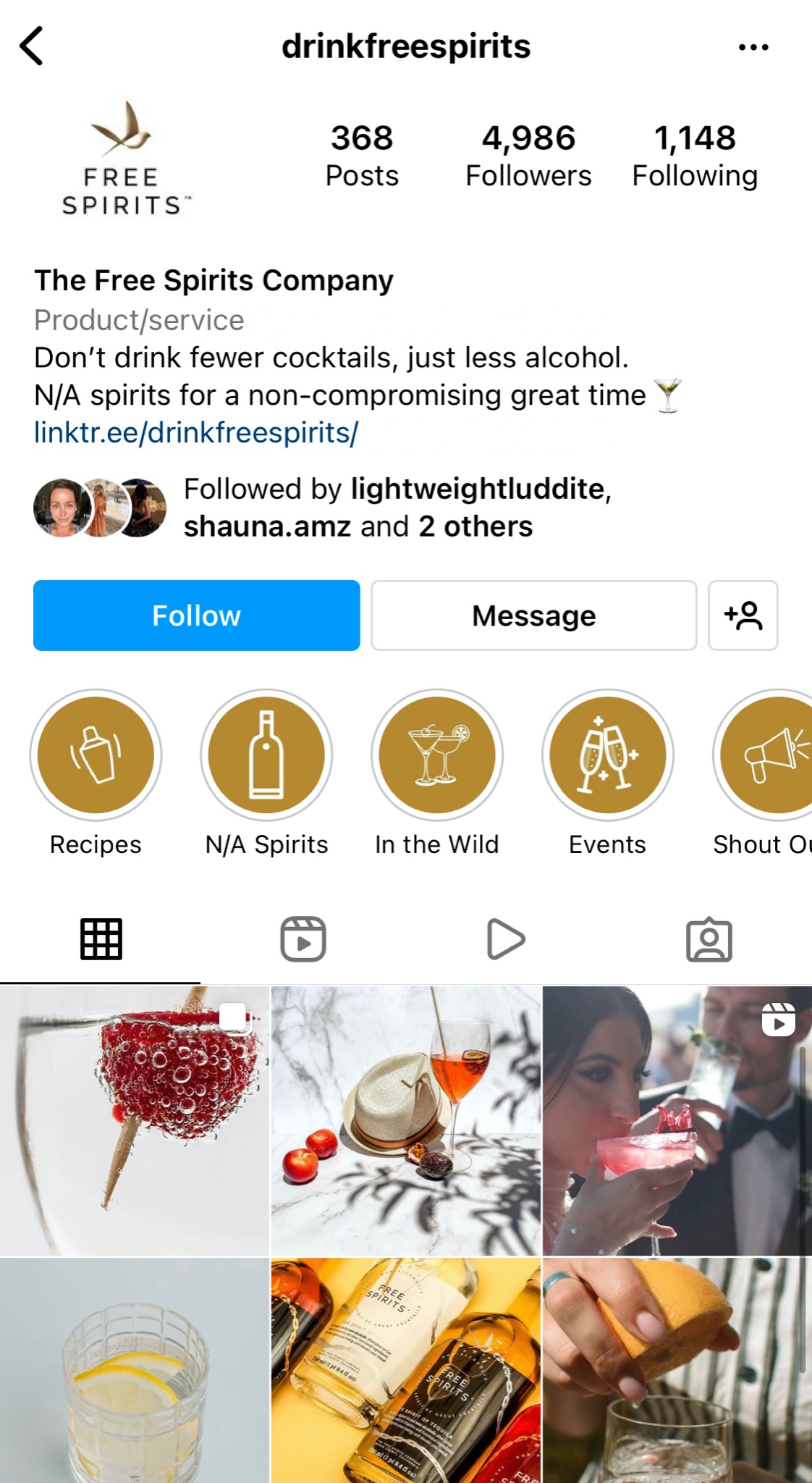Open the three-dot options menu
Screen dimensions: 812x1483
coord(753,47)
